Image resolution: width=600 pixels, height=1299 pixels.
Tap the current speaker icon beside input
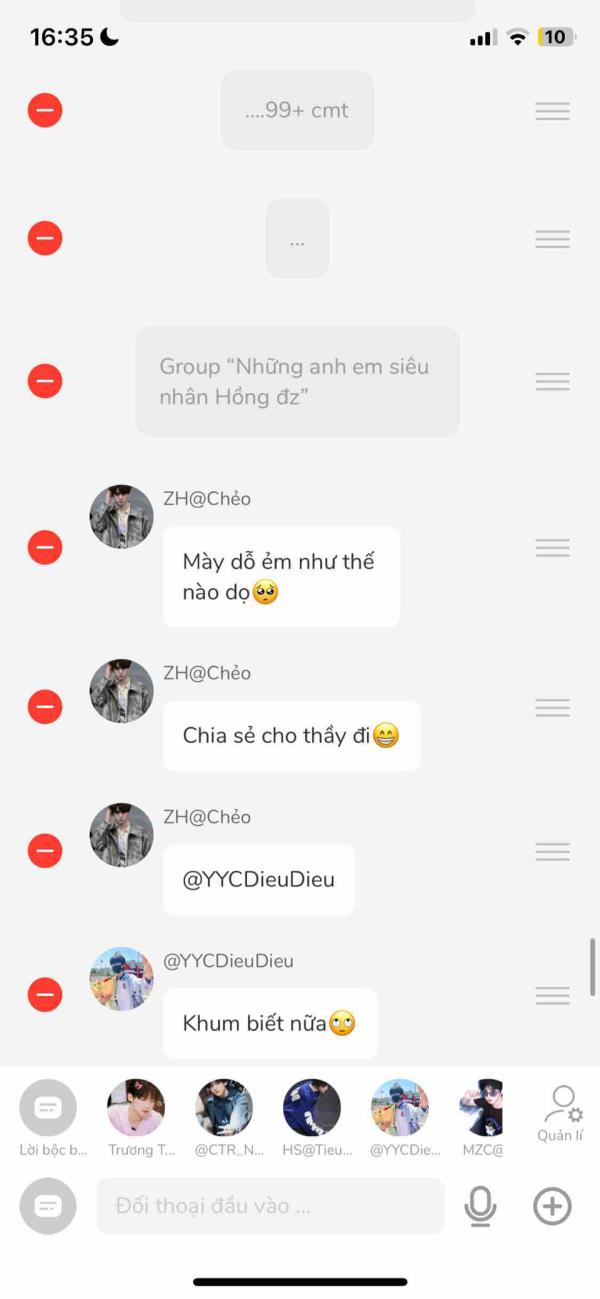coord(48,1206)
